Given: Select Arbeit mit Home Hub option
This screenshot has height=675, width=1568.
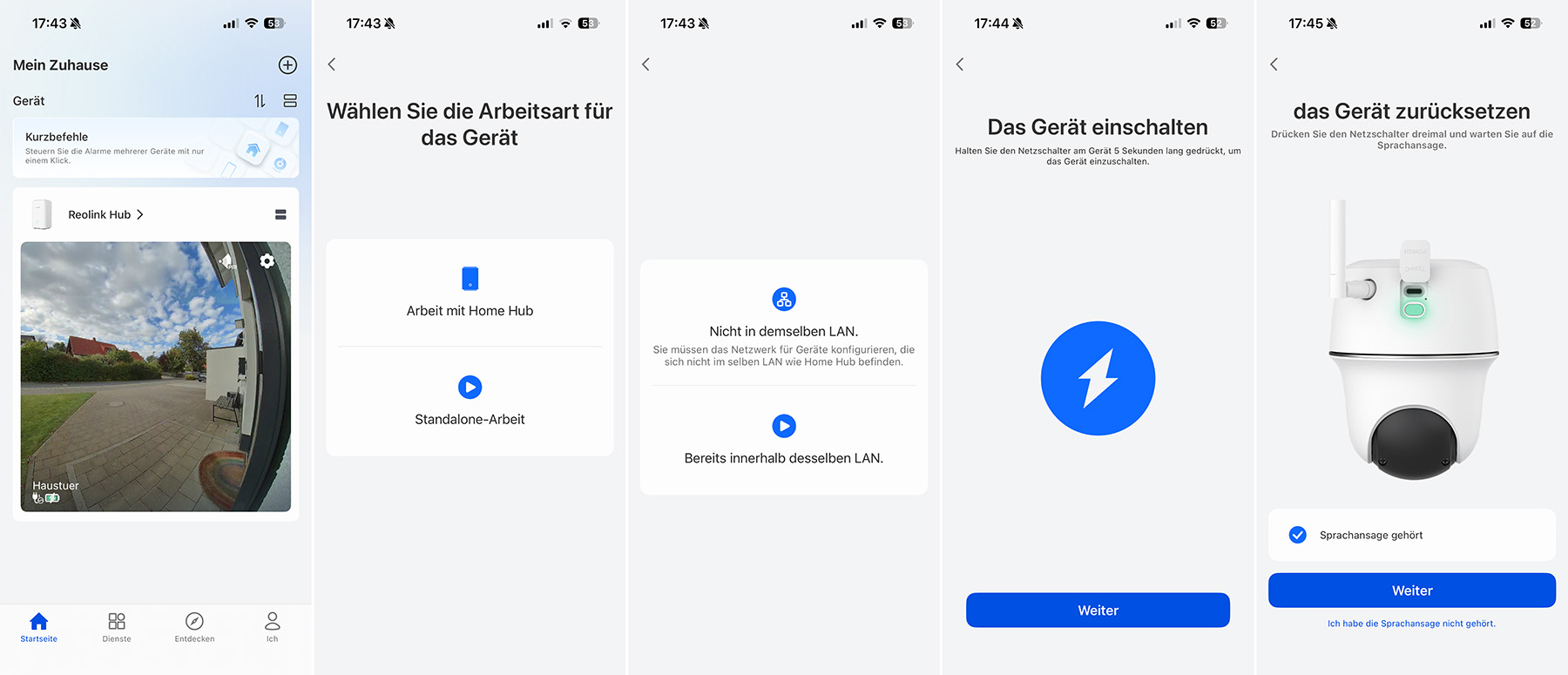Looking at the screenshot, I should (470, 294).
